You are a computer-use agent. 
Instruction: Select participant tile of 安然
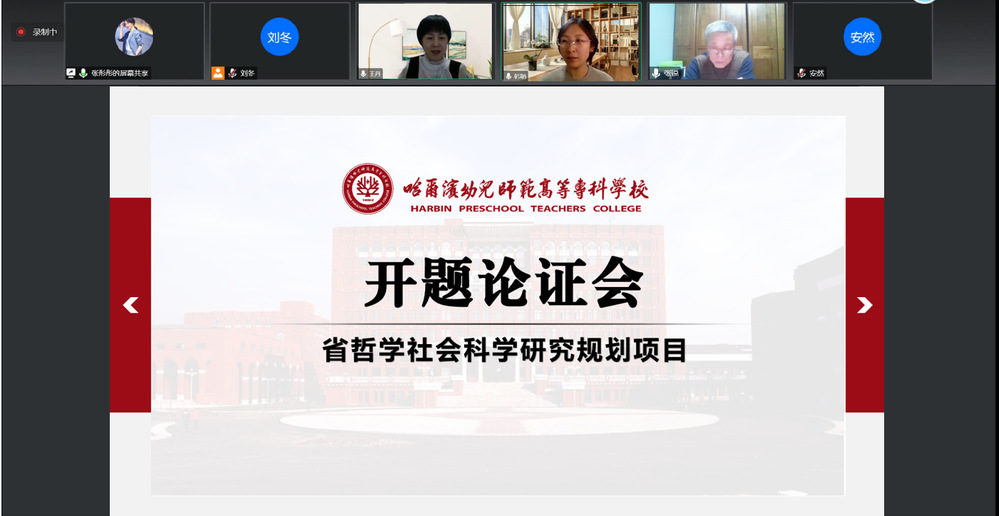tap(861, 40)
